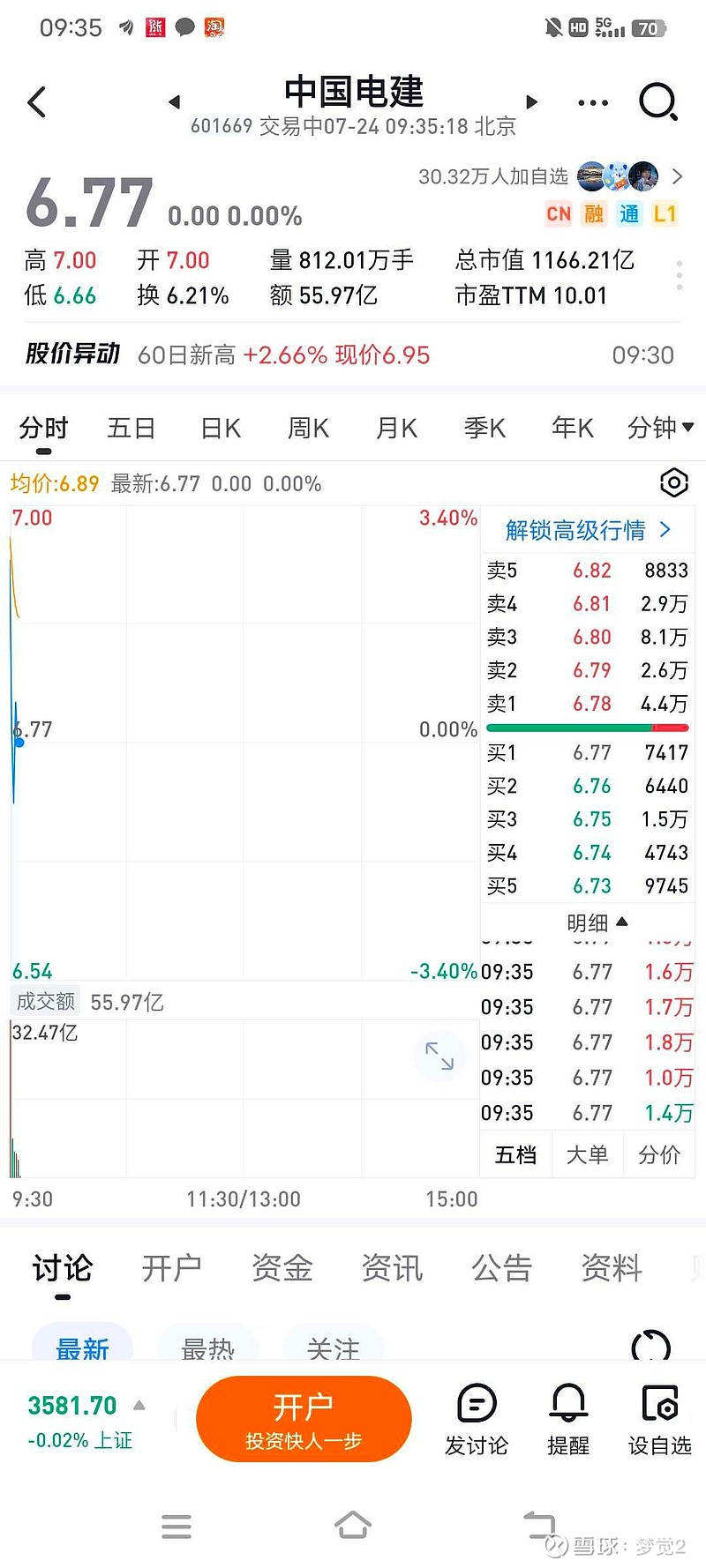Image resolution: width=706 pixels, height=1568 pixels.
Task: Tap 解锁高级行情 link
Action: 588,530
